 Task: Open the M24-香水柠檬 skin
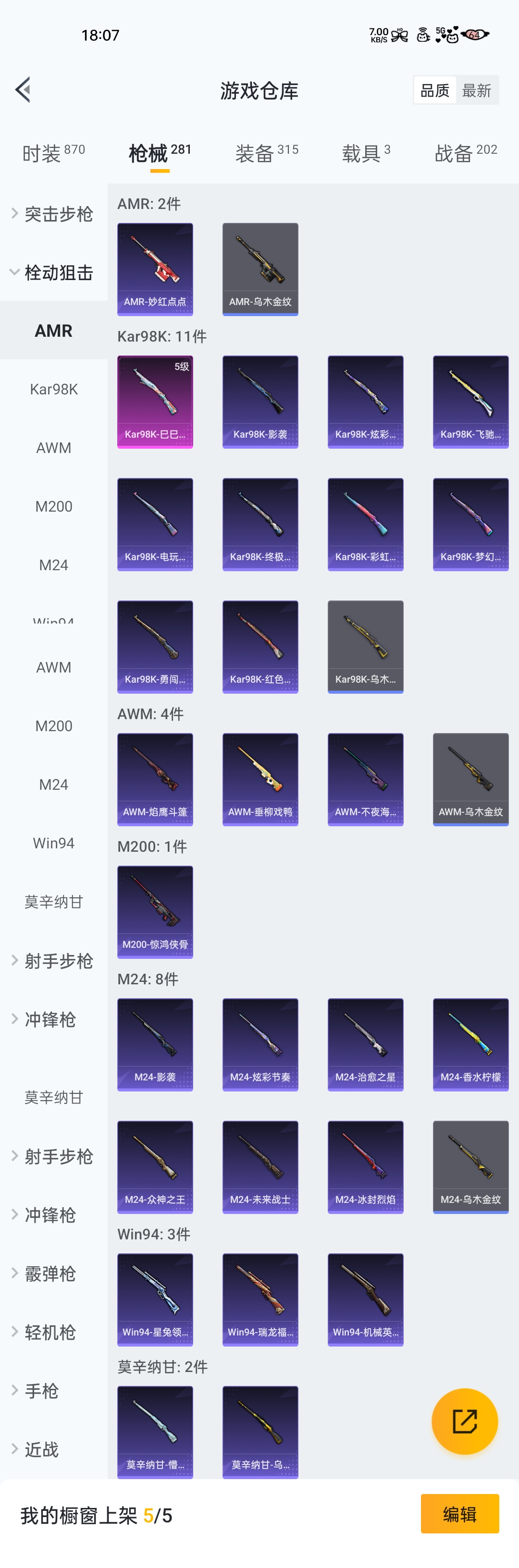(470, 1044)
